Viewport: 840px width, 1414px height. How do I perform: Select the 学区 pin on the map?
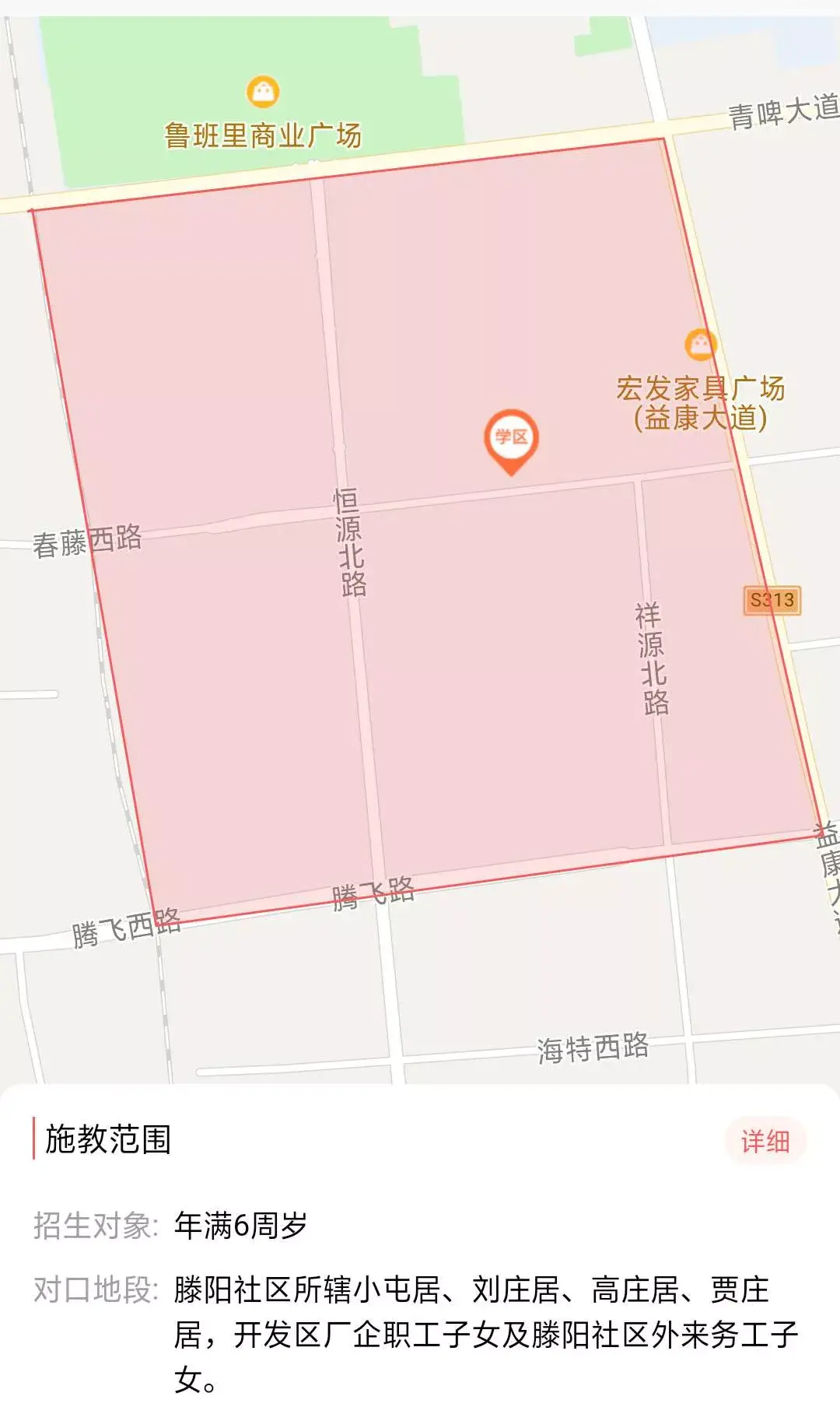click(511, 438)
